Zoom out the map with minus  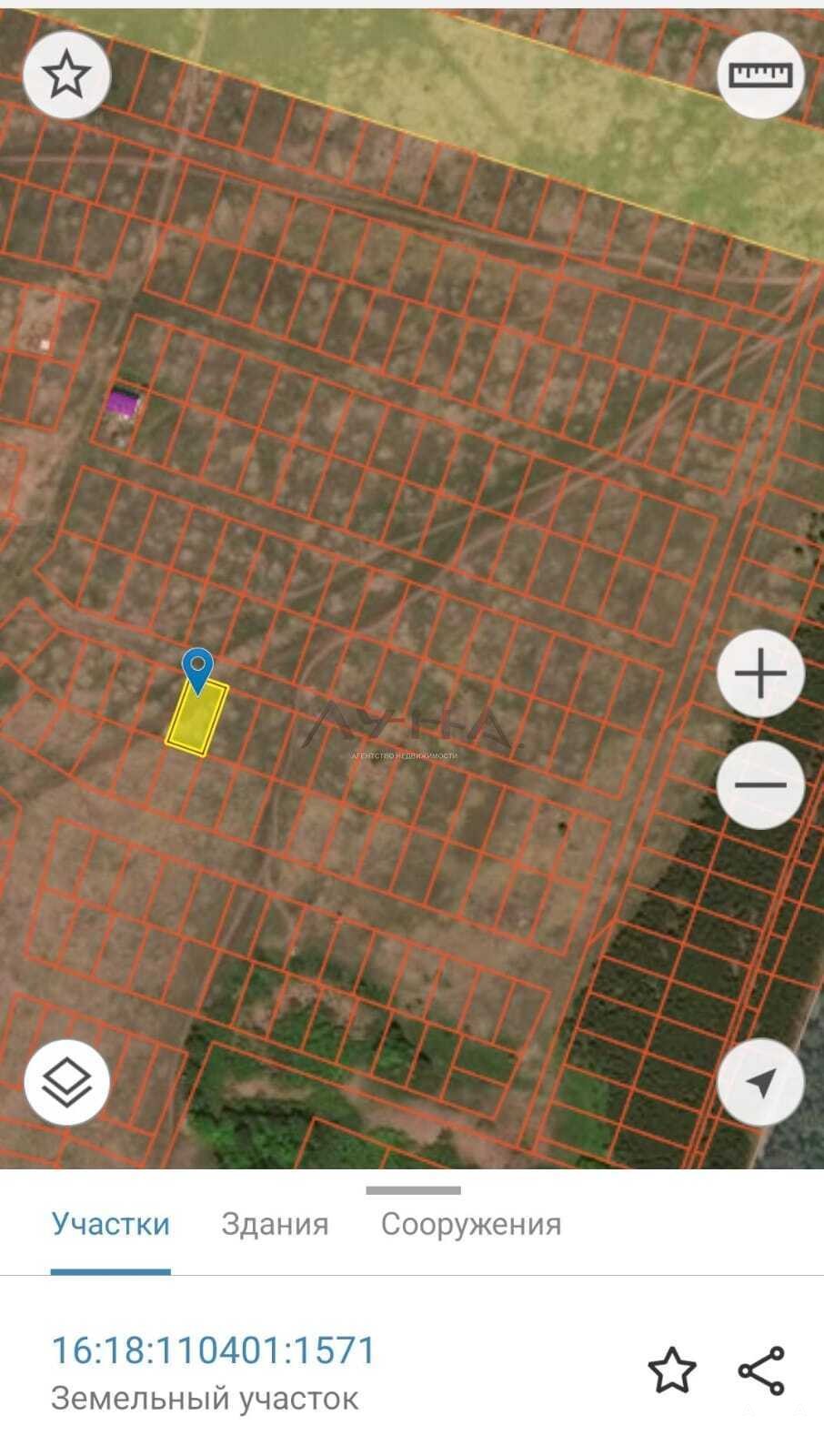tap(760, 784)
